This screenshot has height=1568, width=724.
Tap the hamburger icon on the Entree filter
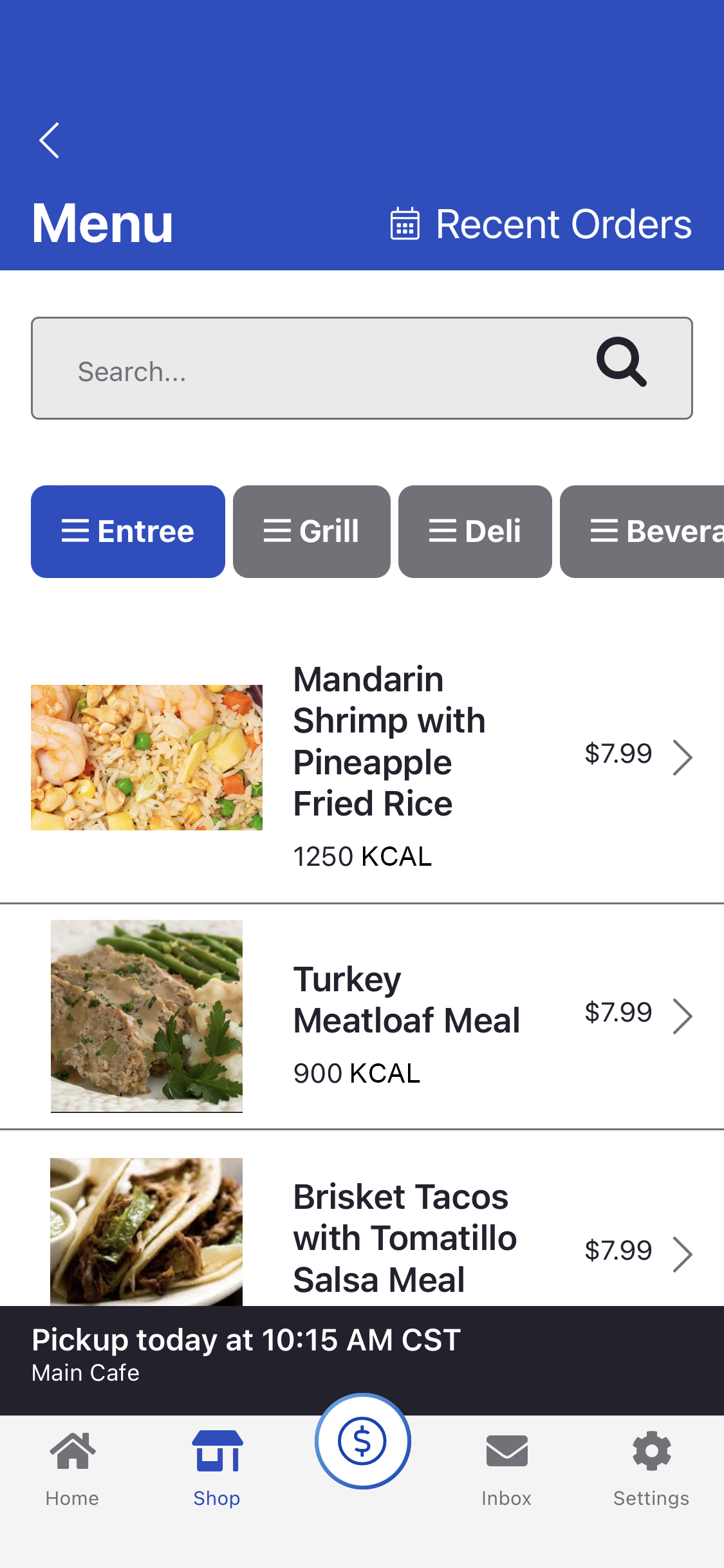pyautogui.click(x=75, y=530)
